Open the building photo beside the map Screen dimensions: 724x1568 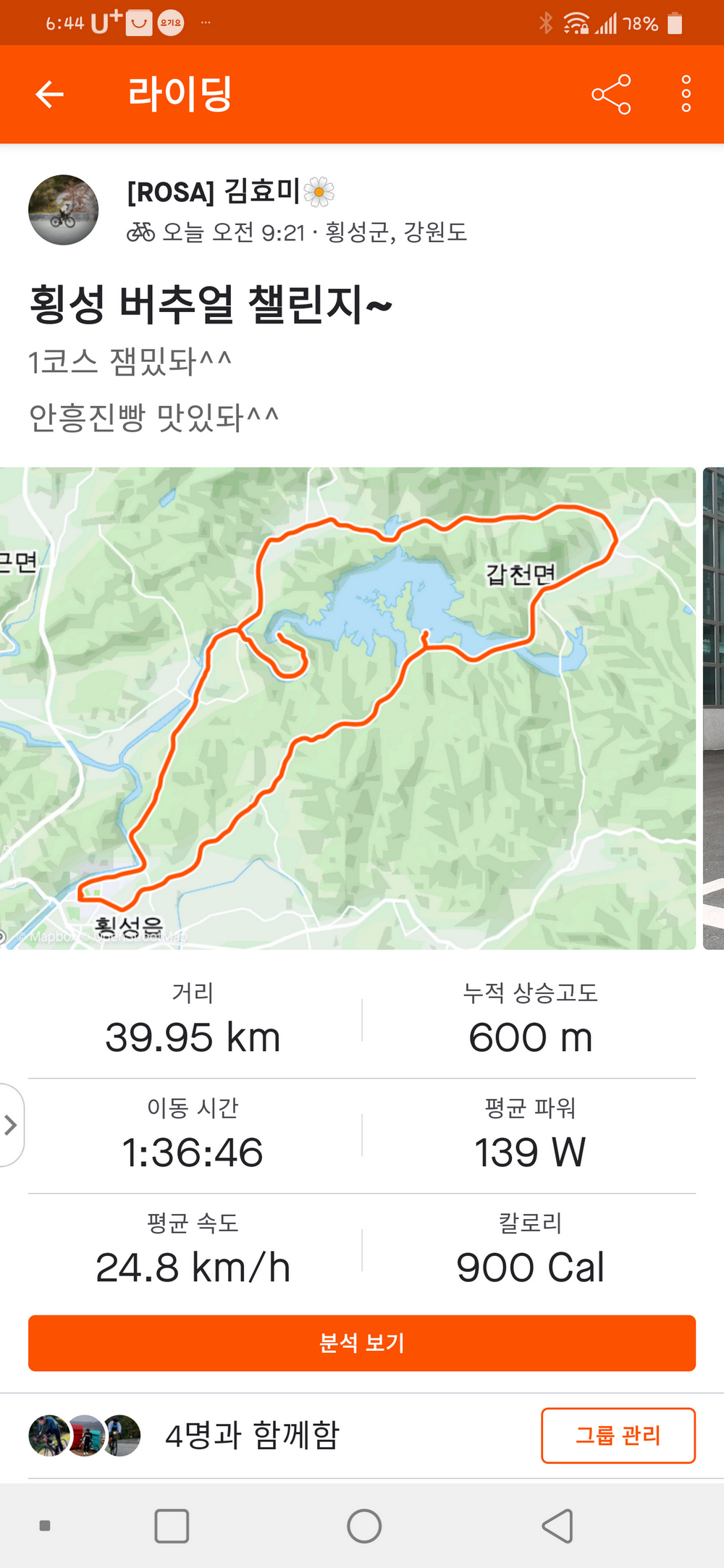[714, 708]
